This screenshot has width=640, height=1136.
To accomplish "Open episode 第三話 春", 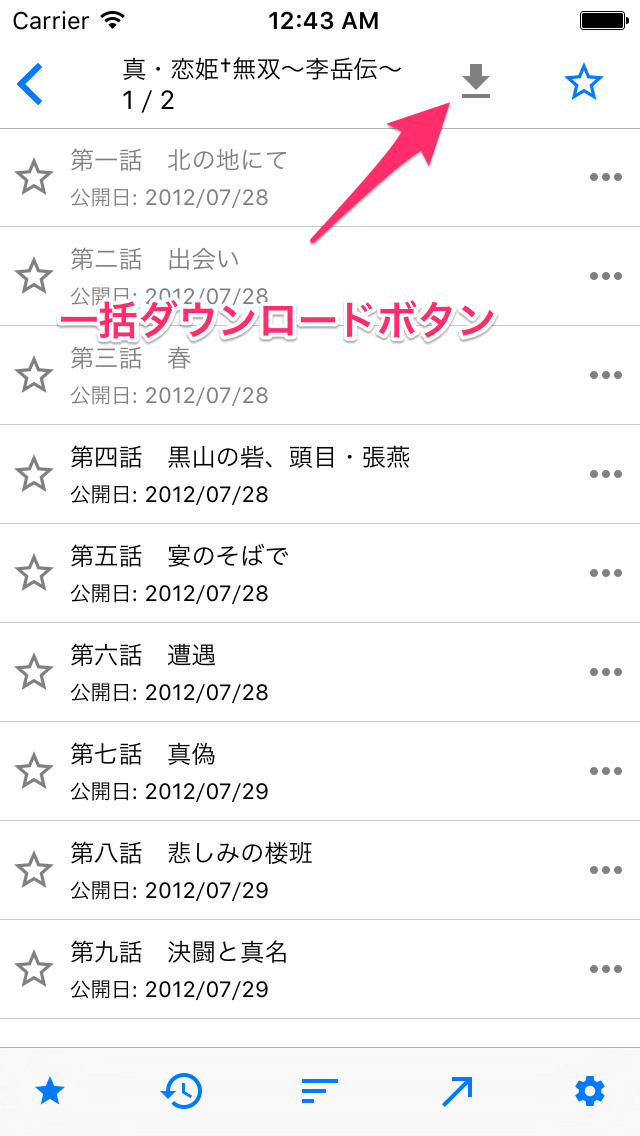I will (x=320, y=375).
